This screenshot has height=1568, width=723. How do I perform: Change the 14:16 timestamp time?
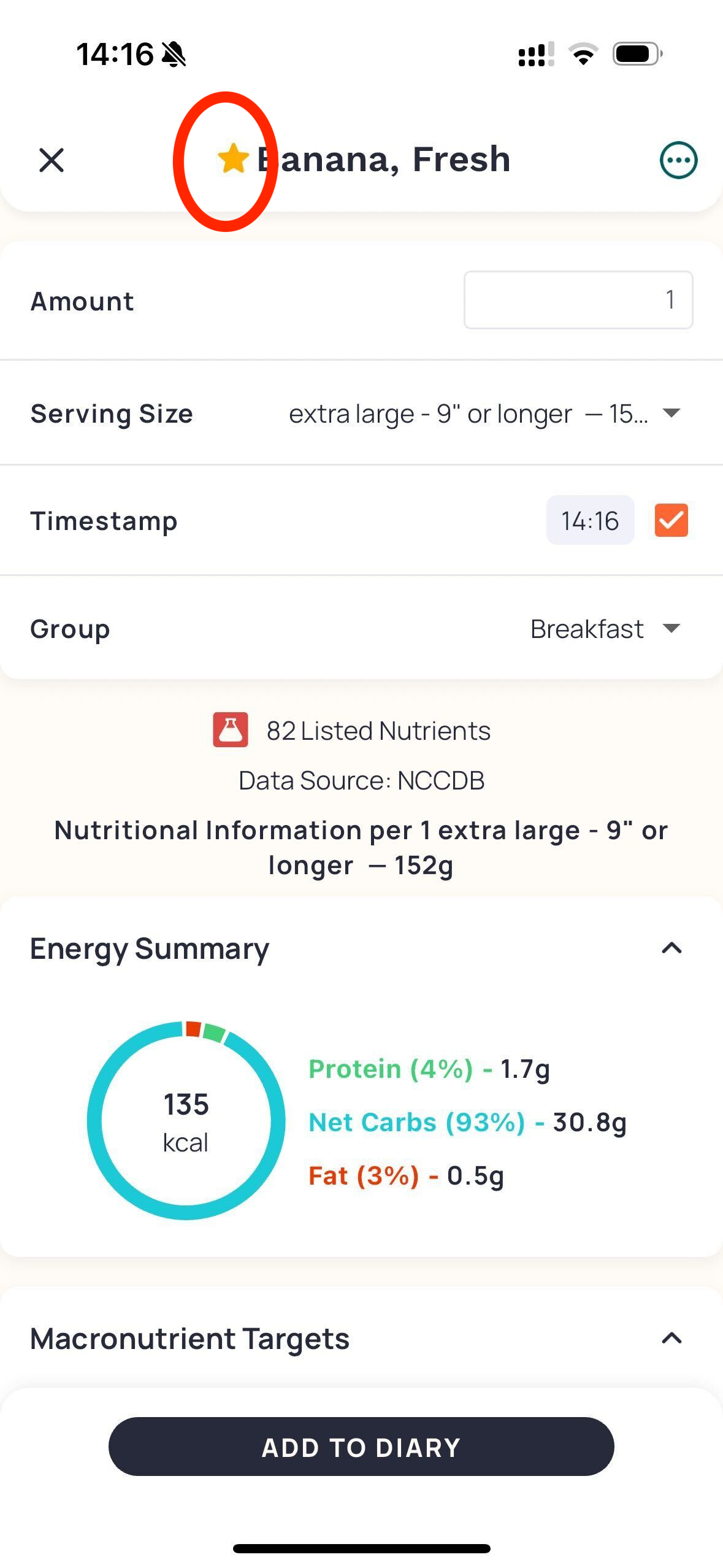tap(589, 520)
